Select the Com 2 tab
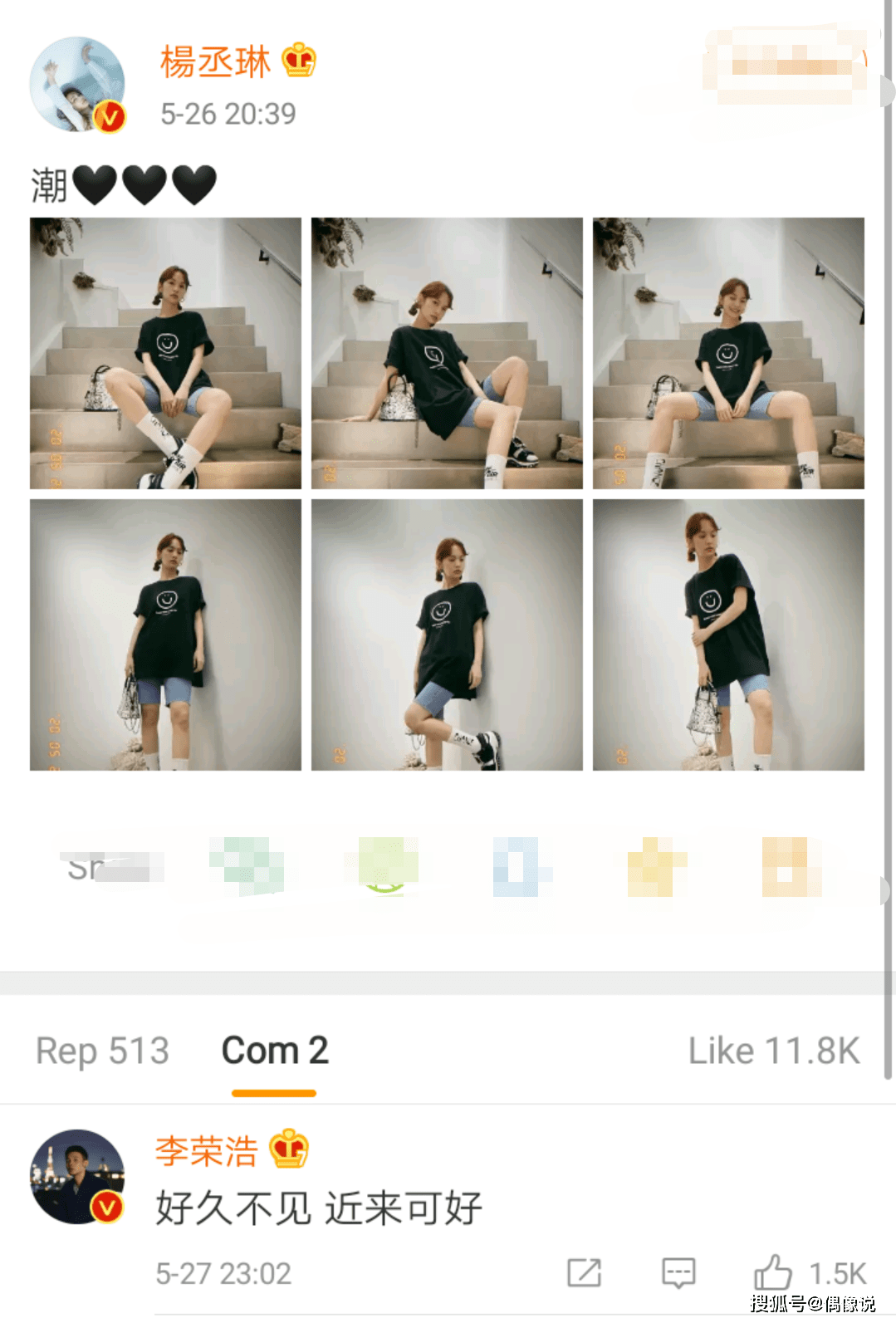 click(275, 1051)
